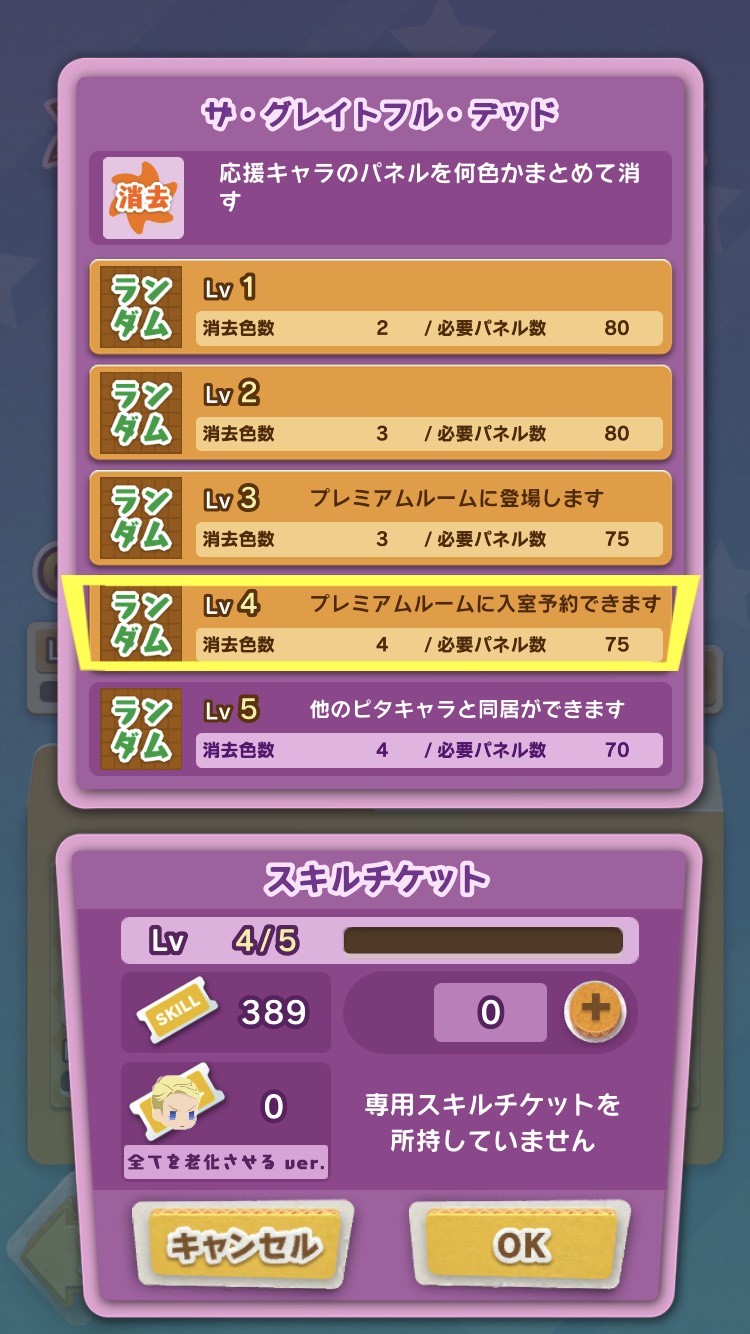Tap the キャンセル button
Image resolution: width=750 pixels, height=1334 pixels.
coord(243,1245)
